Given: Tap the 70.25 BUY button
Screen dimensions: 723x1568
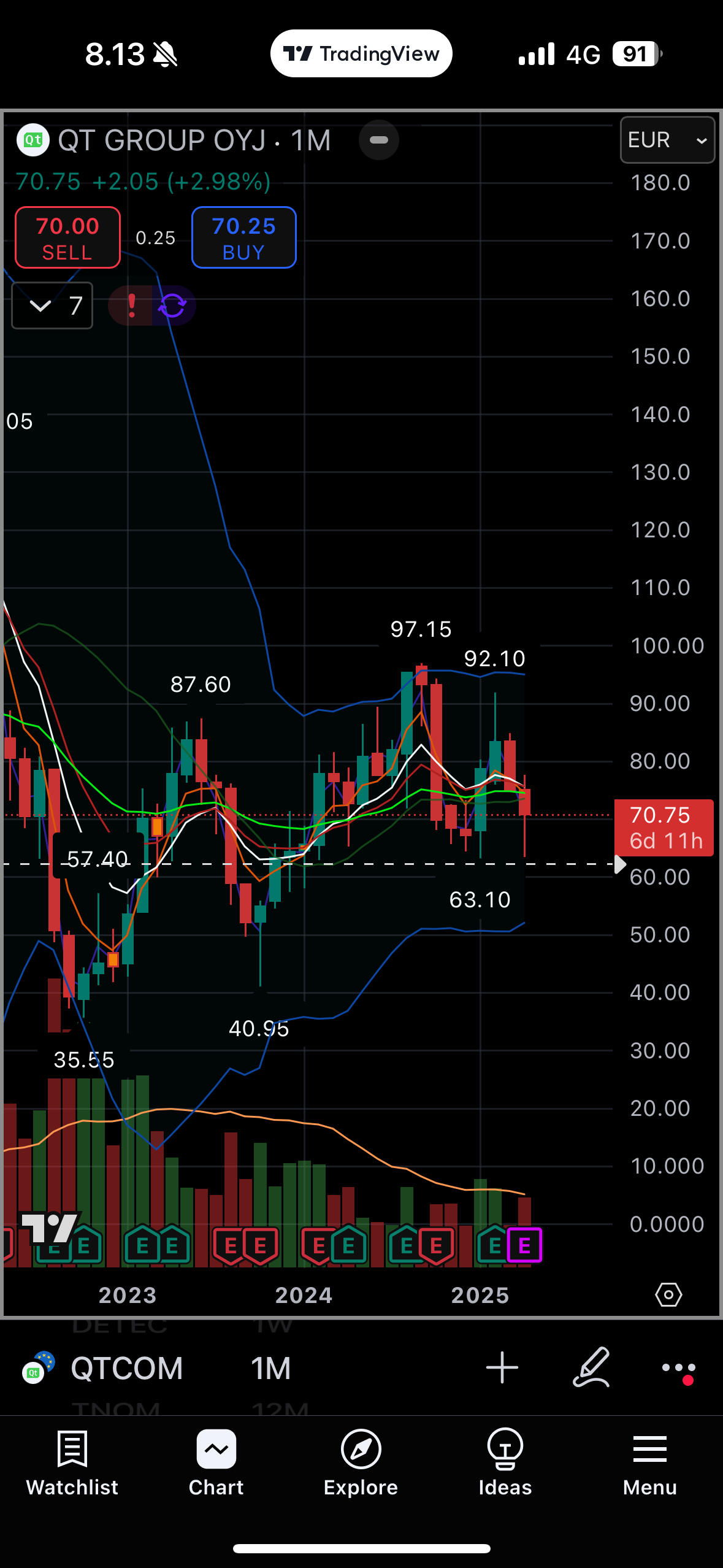Looking at the screenshot, I should 244,237.
